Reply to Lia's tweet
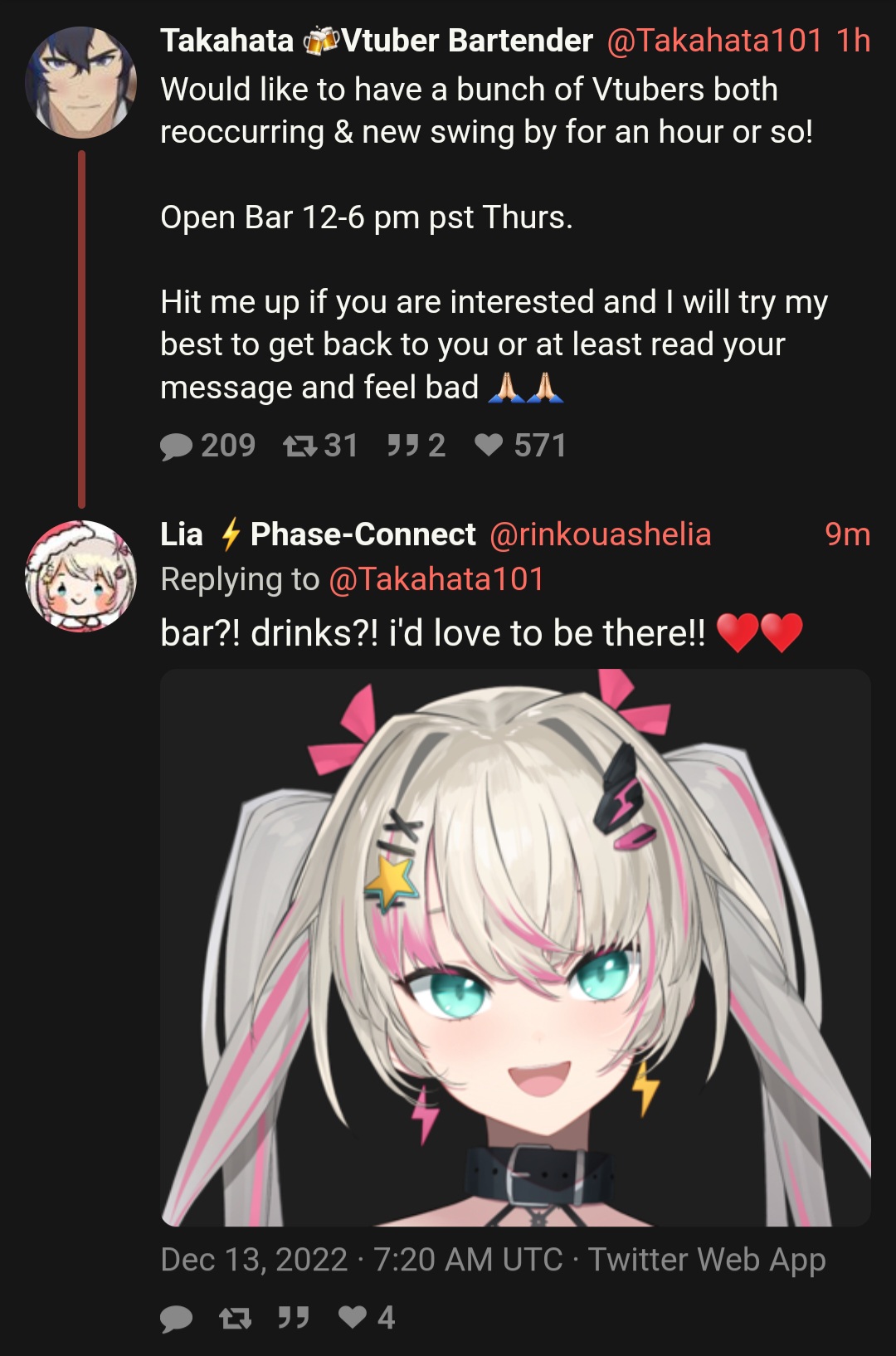The image size is (896, 1356). pyautogui.click(x=176, y=1318)
